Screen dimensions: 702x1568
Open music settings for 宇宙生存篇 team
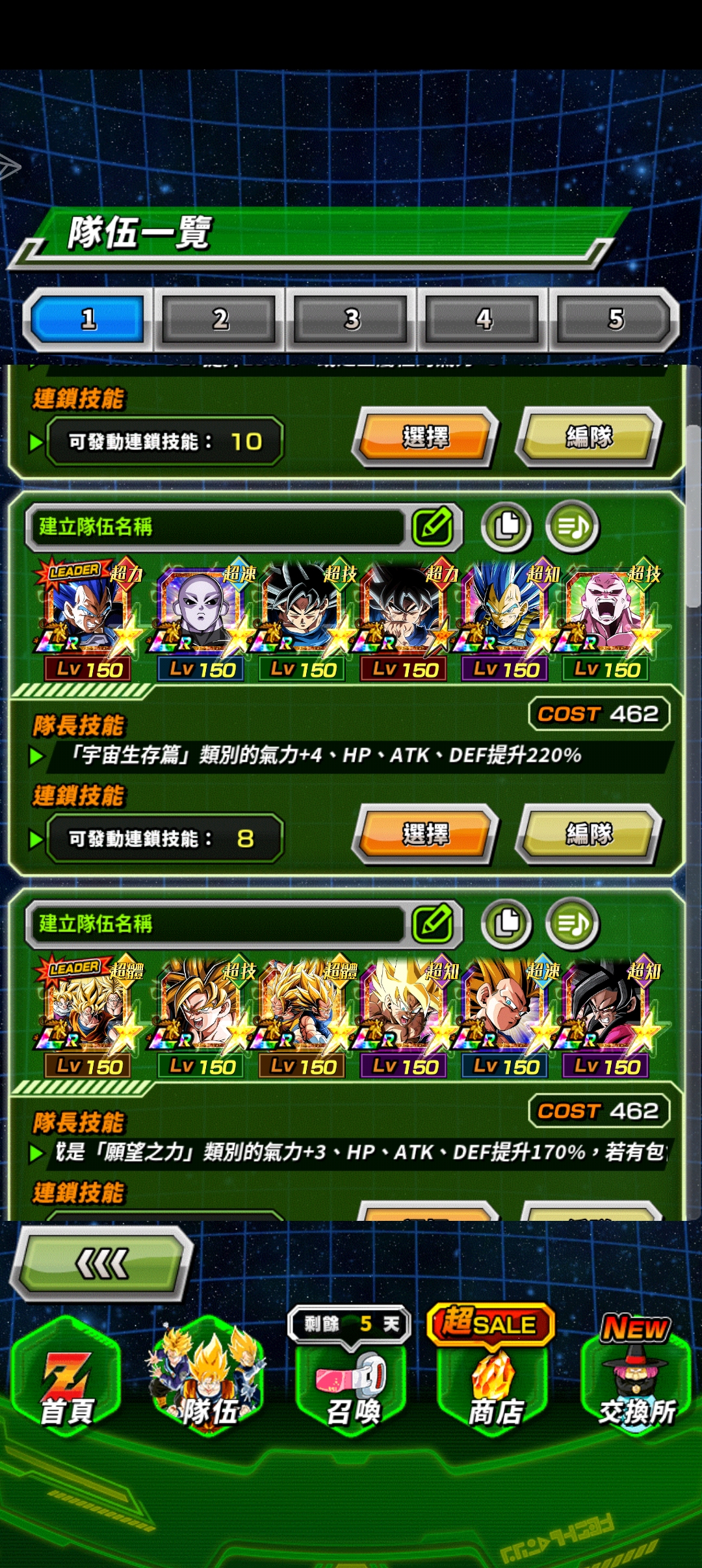(572, 526)
